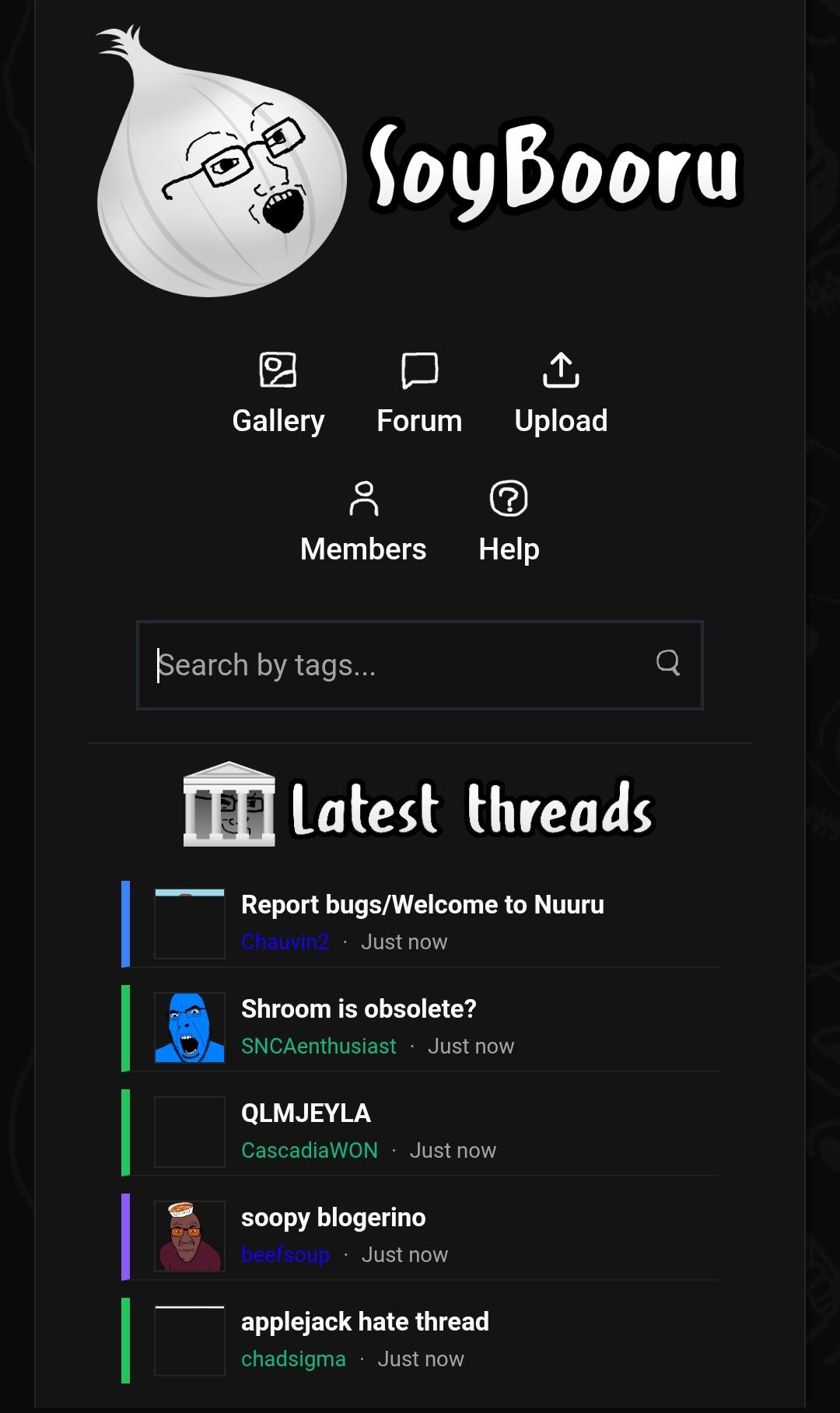The image size is (840, 1413).
Task: Go to beefsoup's profile
Action: pyautogui.click(x=285, y=1255)
